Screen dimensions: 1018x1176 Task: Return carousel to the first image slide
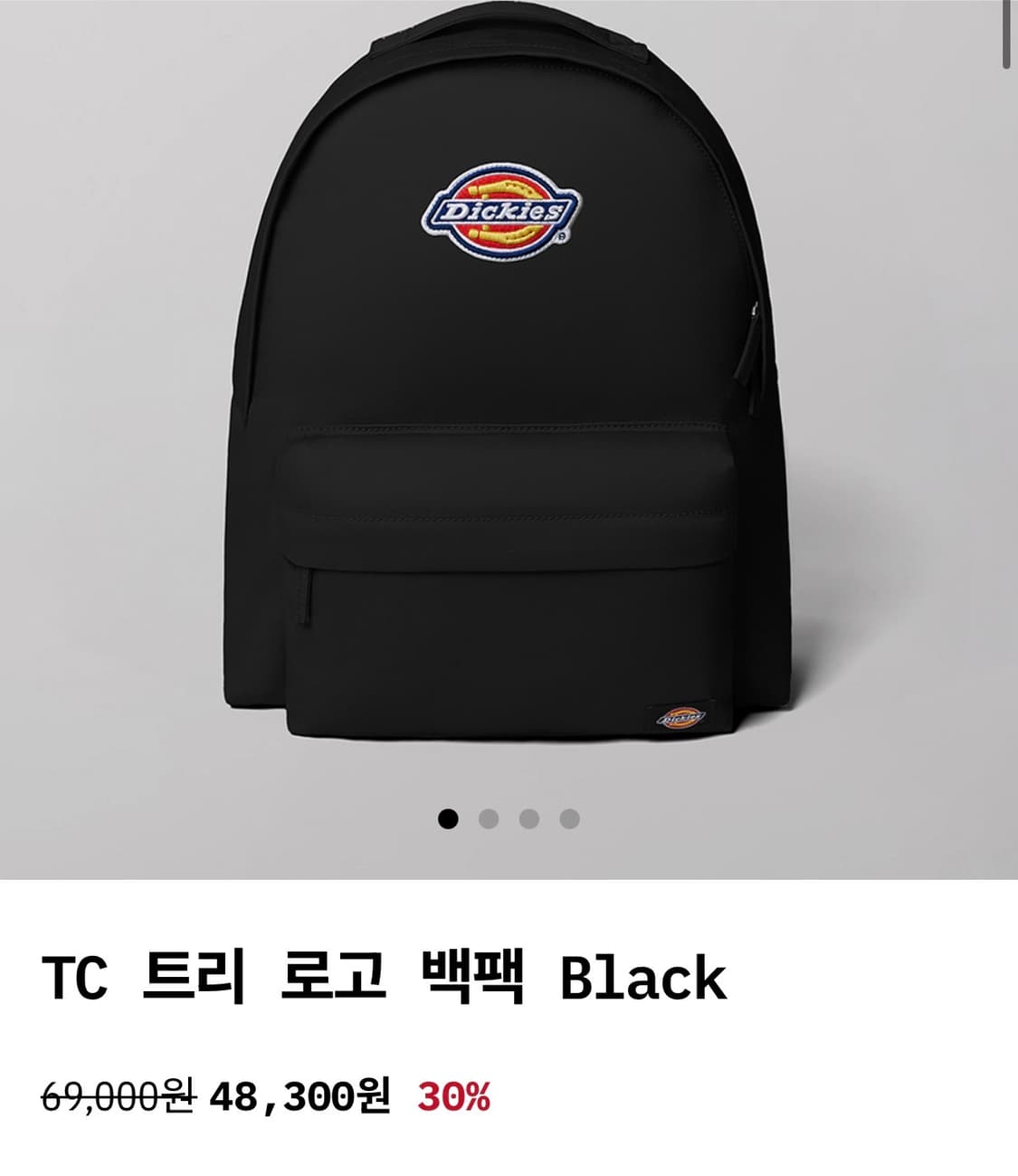[x=448, y=818]
